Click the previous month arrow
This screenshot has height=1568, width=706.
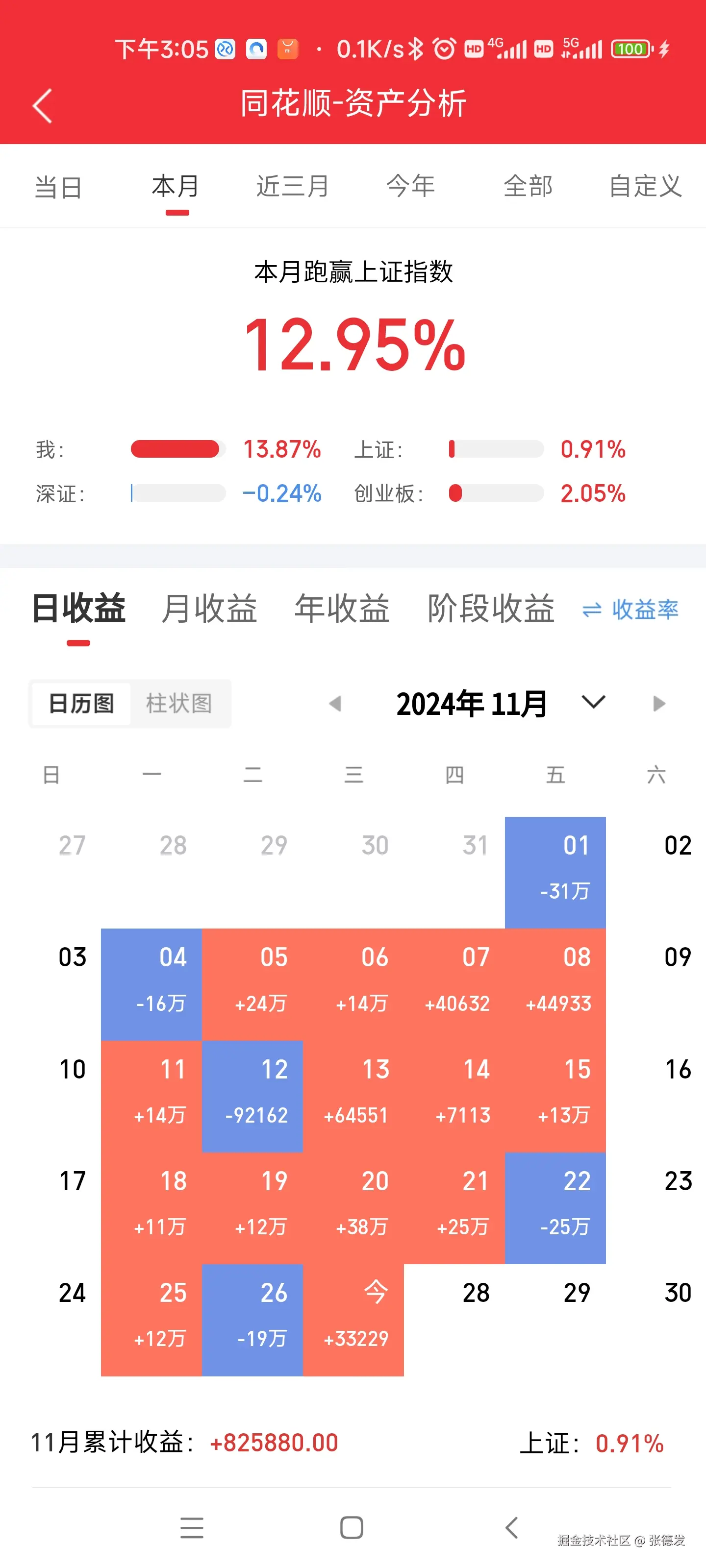(336, 703)
